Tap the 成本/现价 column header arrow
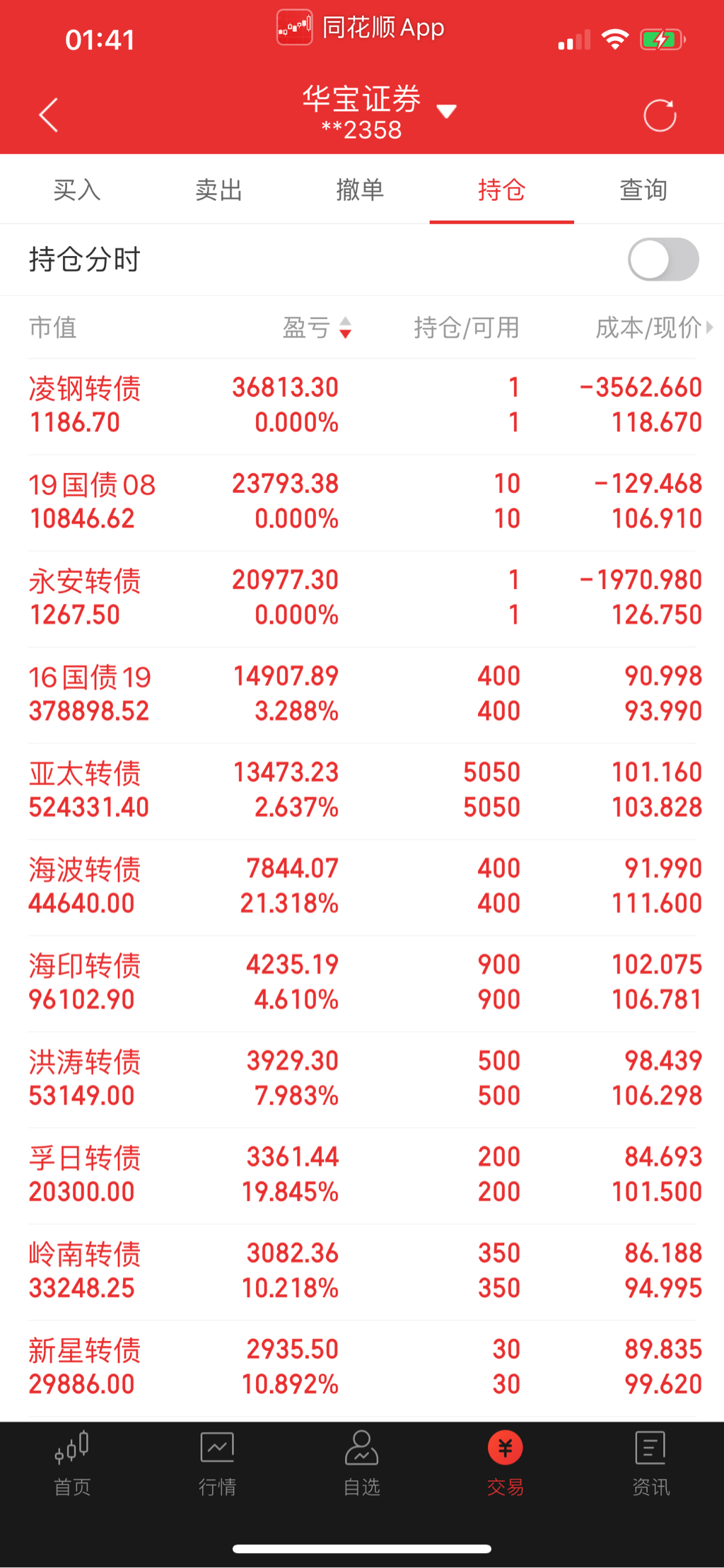The width and height of the screenshot is (724, 1568). click(x=709, y=327)
